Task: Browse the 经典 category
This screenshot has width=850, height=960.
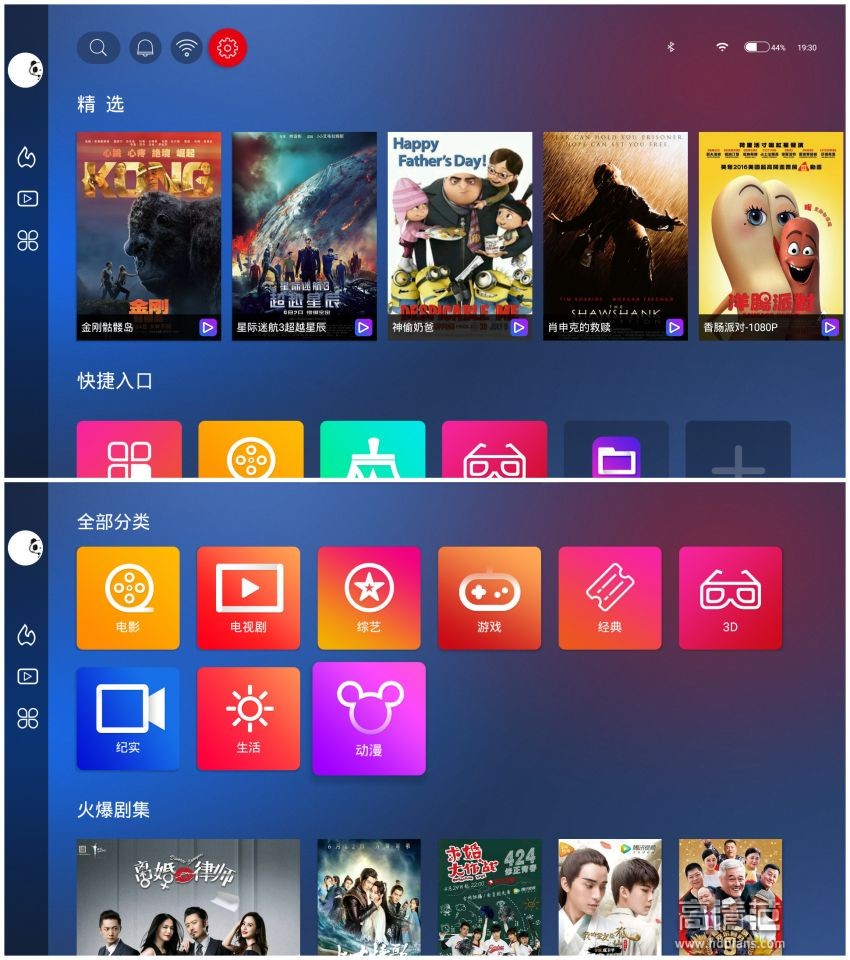Action: tap(609, 597)
